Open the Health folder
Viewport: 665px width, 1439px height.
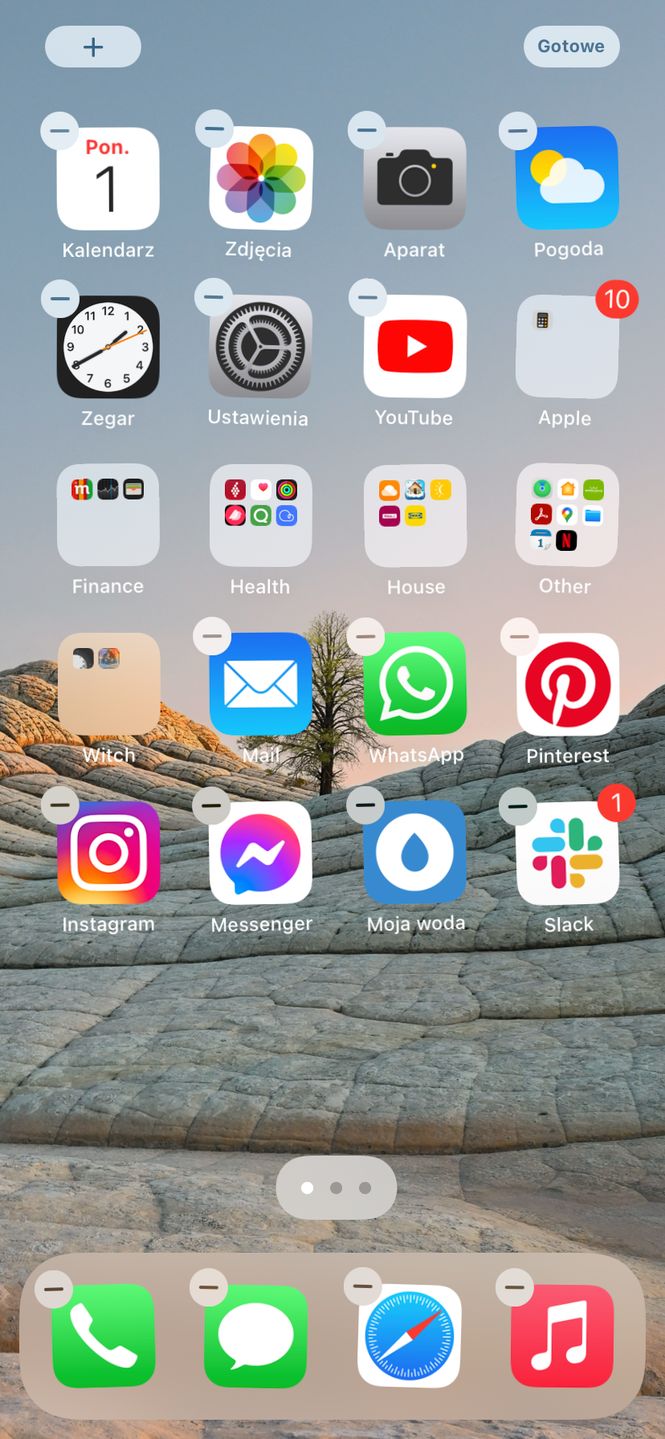pyautogui.click(x=261, y=515)
